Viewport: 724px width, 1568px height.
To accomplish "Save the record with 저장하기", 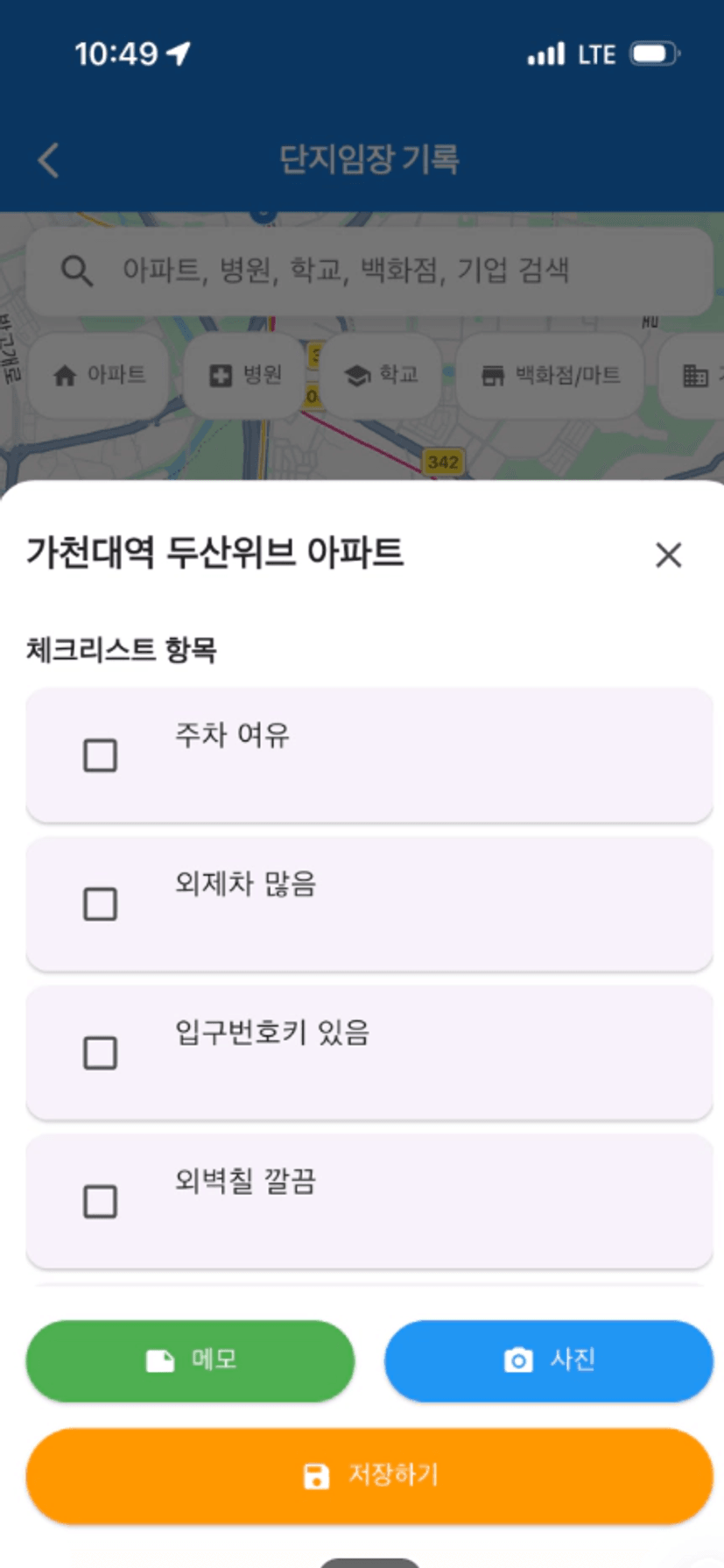I will 369,1476.
